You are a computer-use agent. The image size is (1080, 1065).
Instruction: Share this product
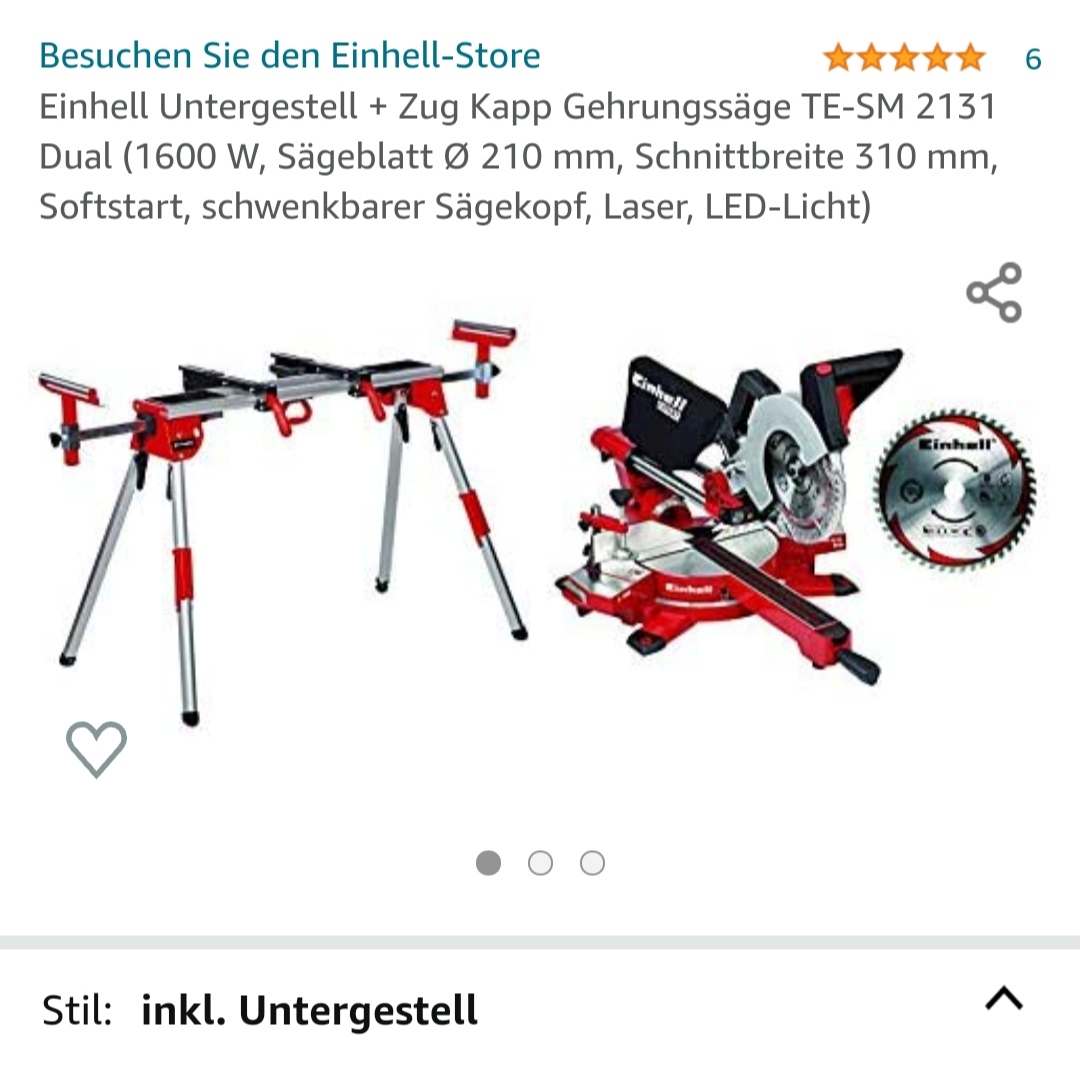click(994, 292)
